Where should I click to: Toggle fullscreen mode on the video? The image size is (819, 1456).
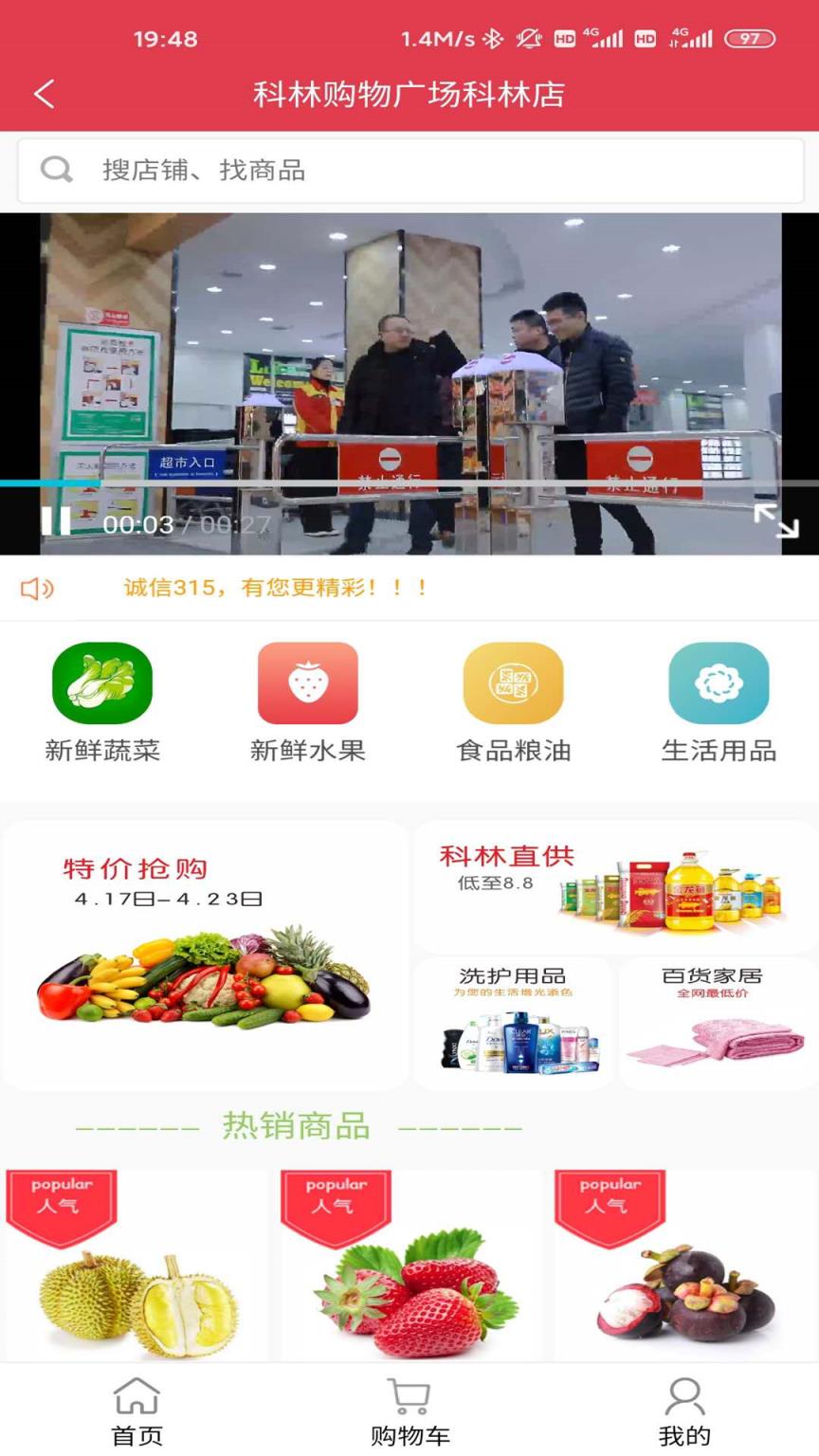coord(777,519)
